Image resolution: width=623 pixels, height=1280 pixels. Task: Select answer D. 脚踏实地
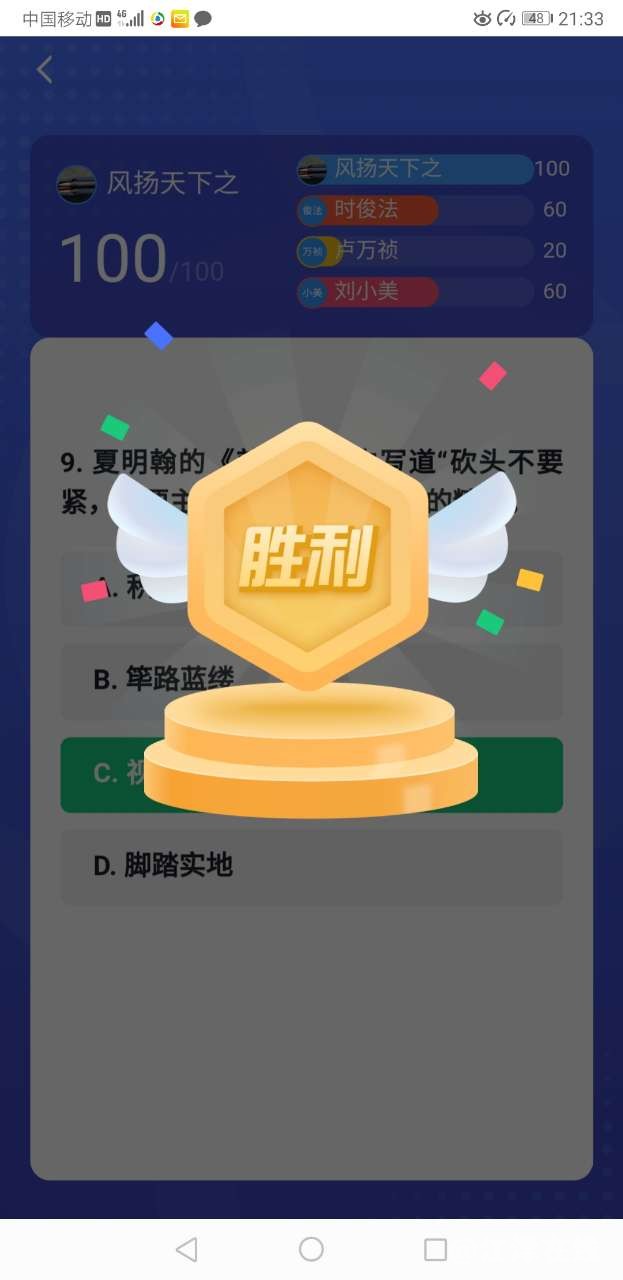coord(311,866)
